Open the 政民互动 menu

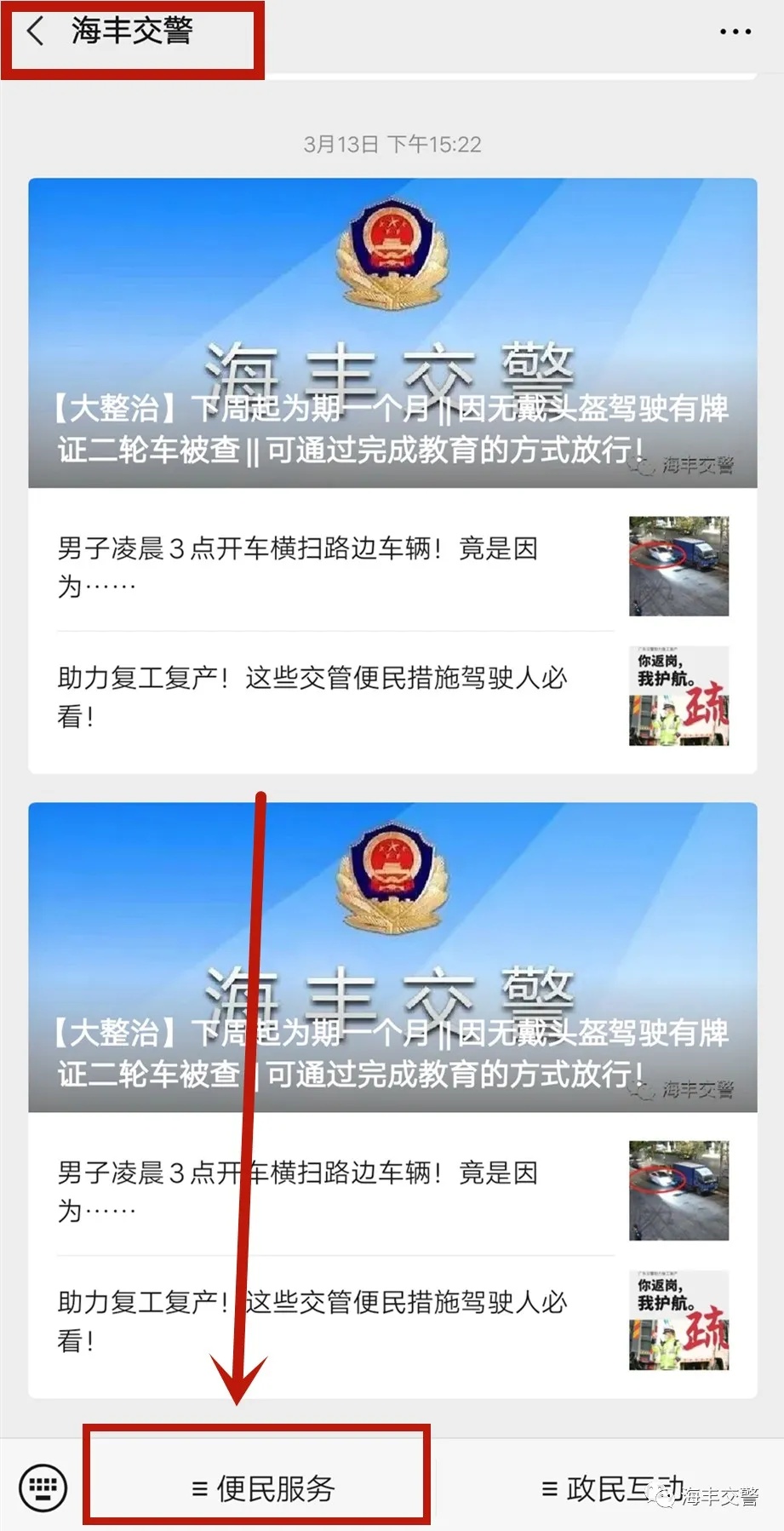[611, 1488]
